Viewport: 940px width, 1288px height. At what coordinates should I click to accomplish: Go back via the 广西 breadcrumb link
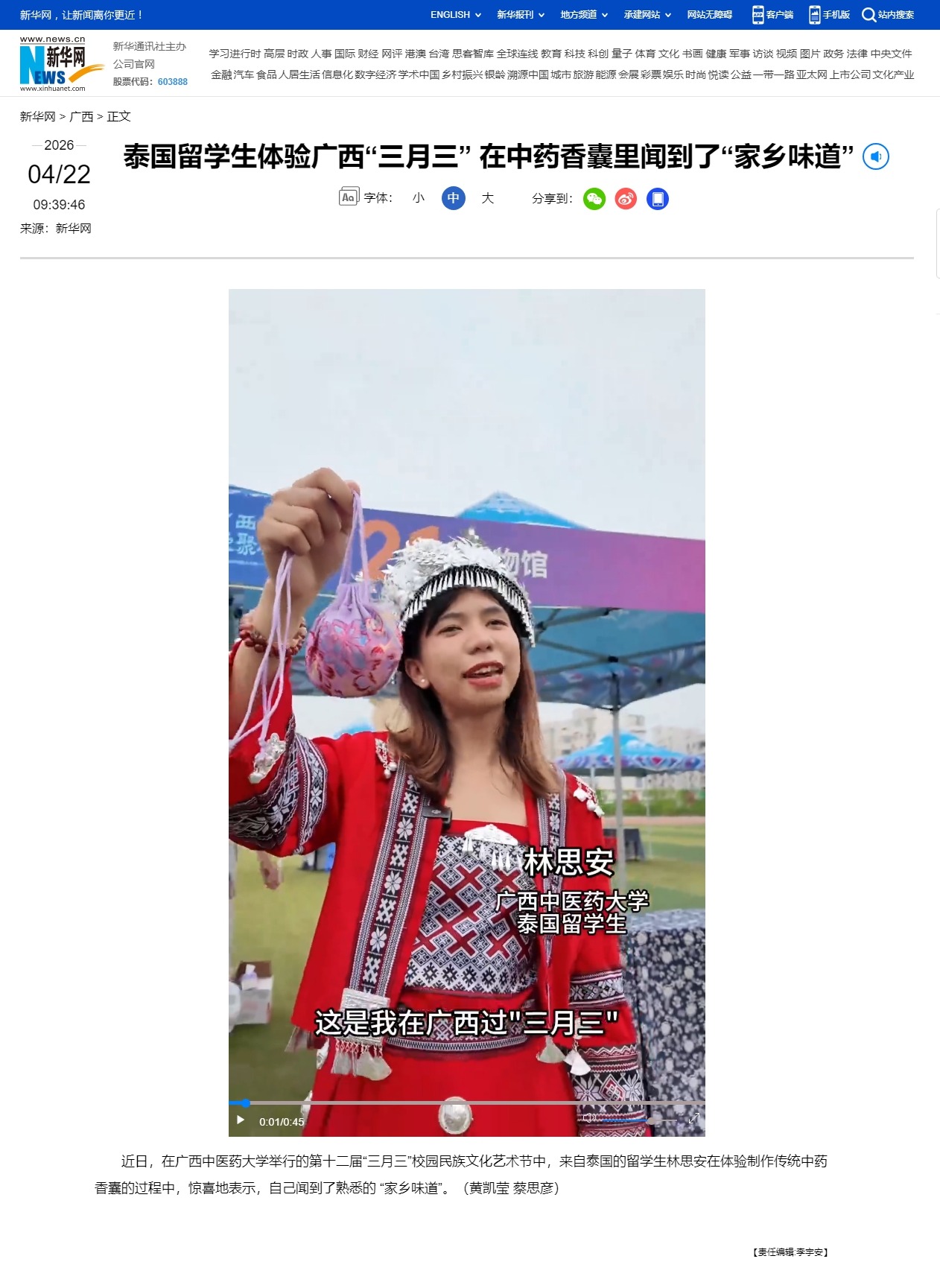point(82,117)
